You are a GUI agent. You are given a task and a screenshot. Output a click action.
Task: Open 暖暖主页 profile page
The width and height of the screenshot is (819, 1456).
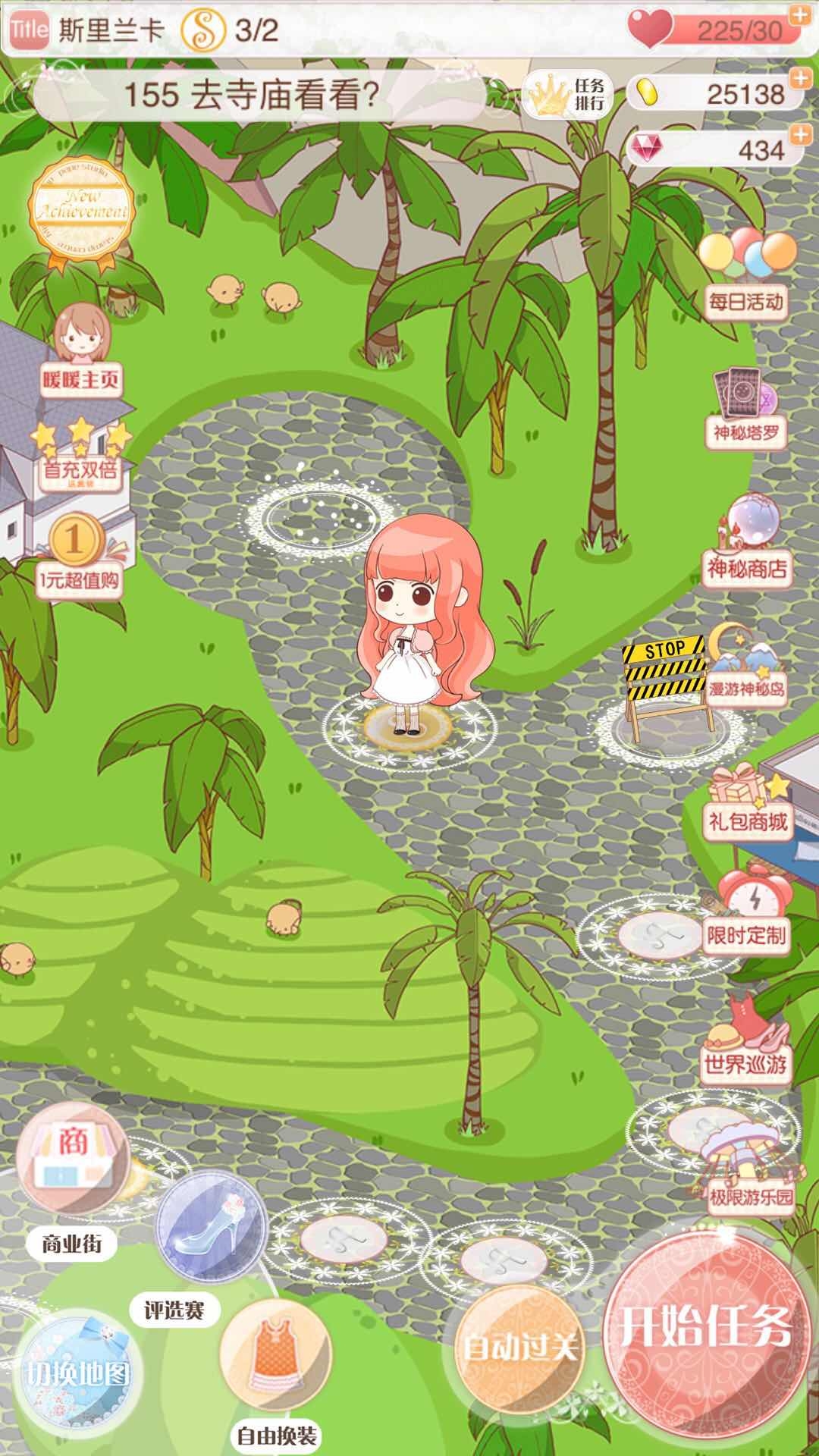tap(80, 350)
